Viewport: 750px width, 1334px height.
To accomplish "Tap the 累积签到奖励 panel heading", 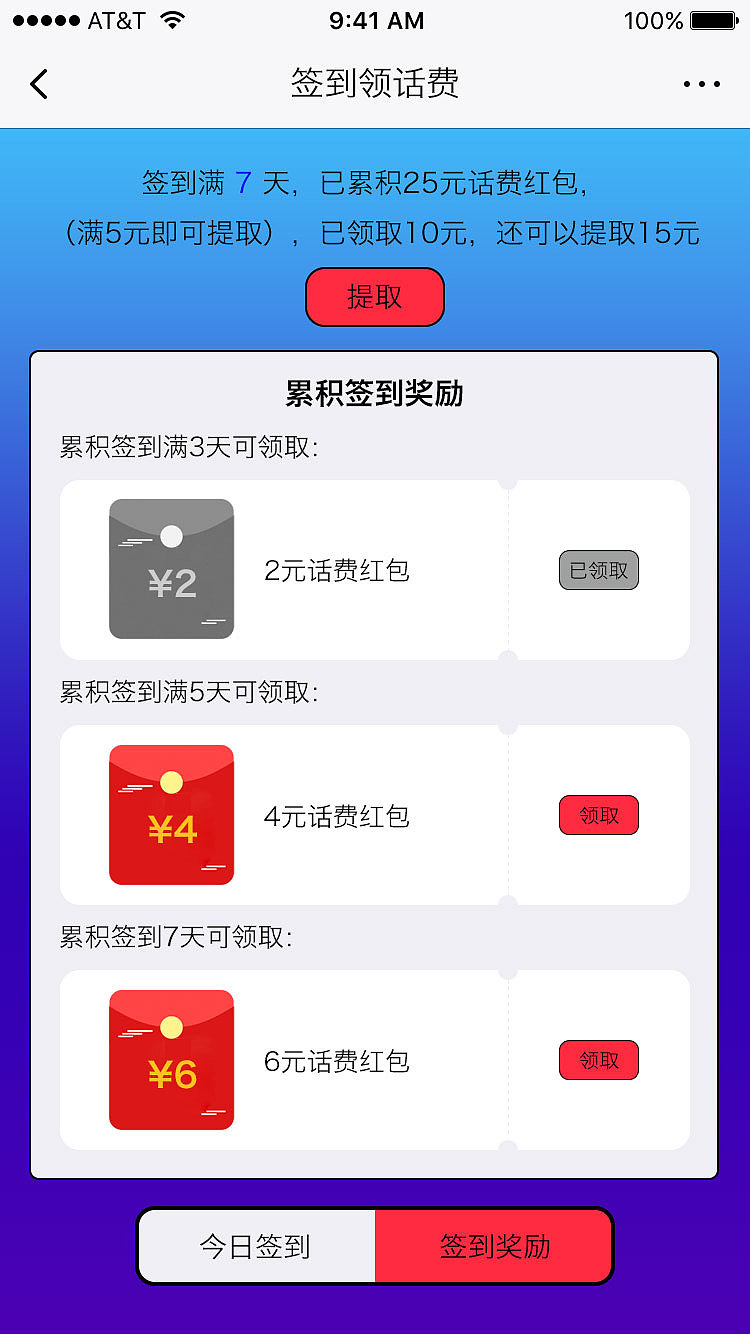I will (375, 390).
